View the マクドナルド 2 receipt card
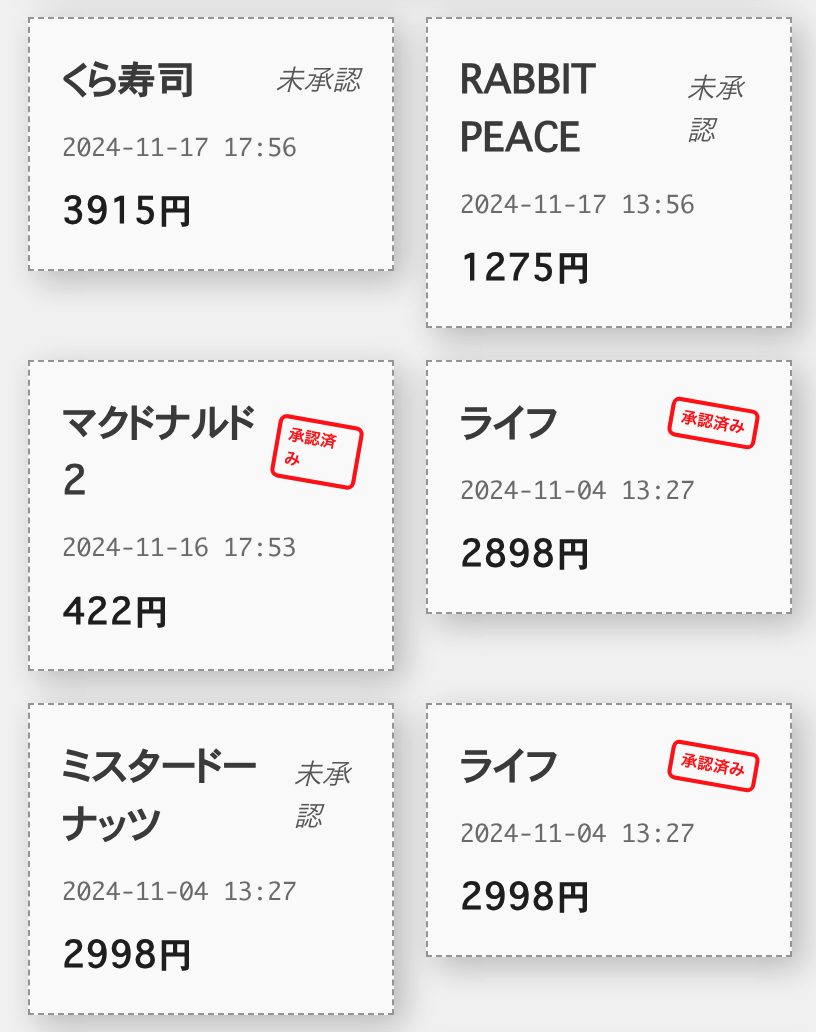The width and height of the screenshot is (816, 1032). click(210, 515)
